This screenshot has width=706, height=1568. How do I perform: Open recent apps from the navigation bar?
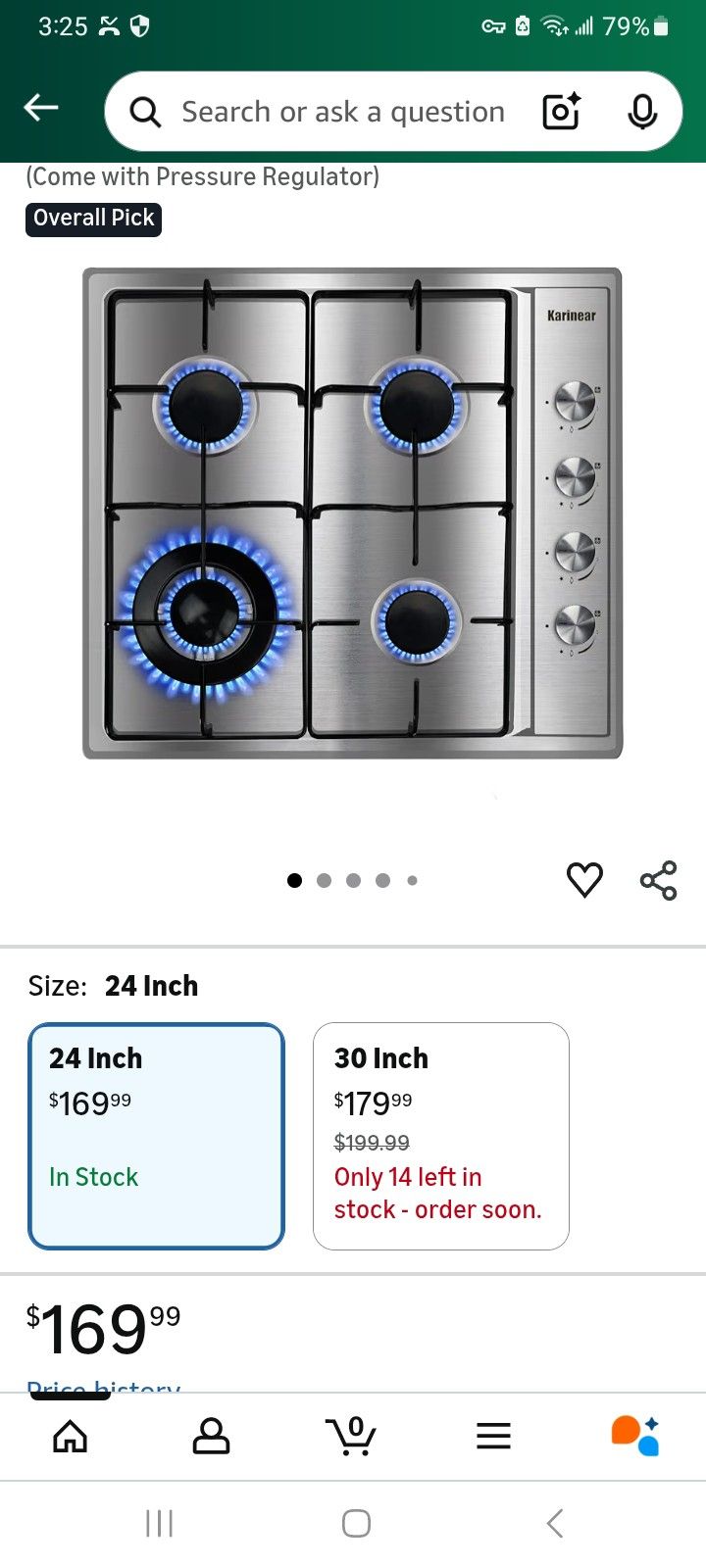159,1524
